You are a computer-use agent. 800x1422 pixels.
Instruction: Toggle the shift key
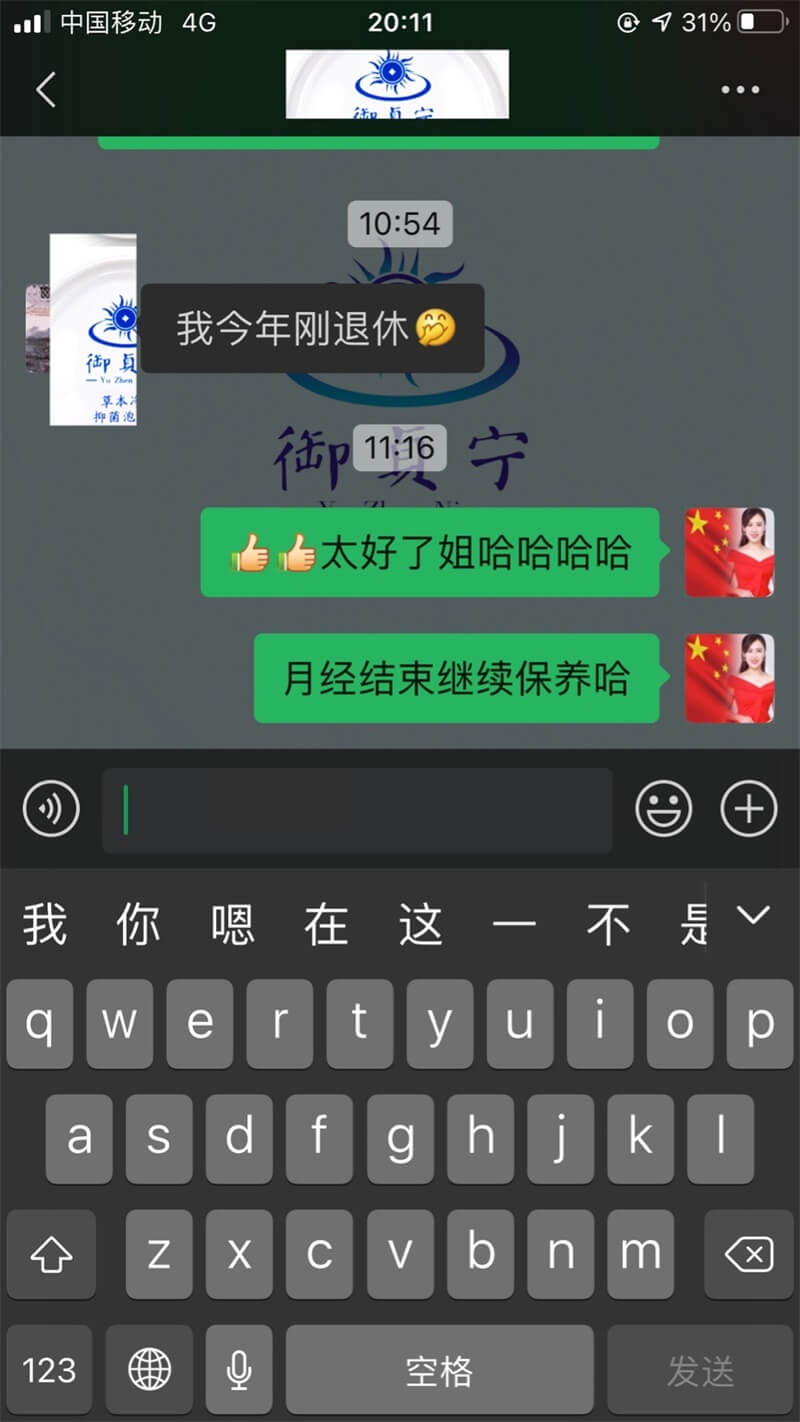coord(51,1254)
